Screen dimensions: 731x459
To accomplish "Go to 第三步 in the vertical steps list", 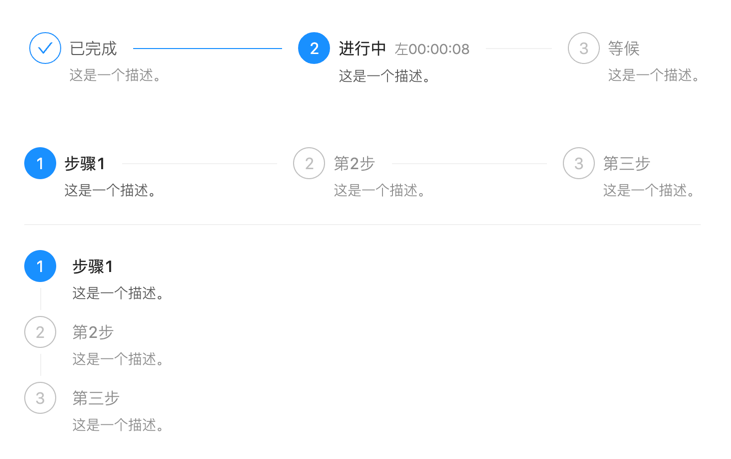I will click(96, 398).
